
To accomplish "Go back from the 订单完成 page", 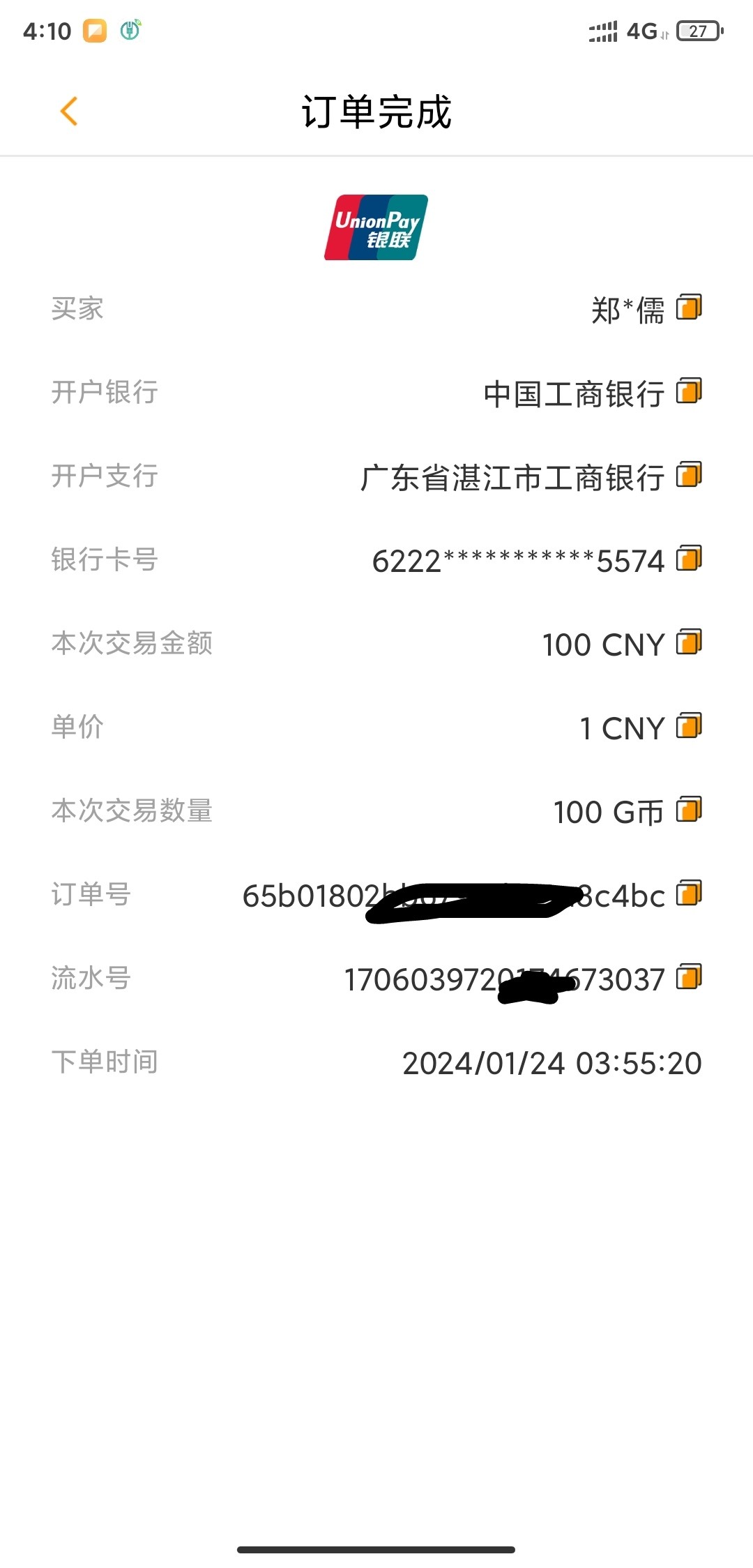I will tap(69, 112).
